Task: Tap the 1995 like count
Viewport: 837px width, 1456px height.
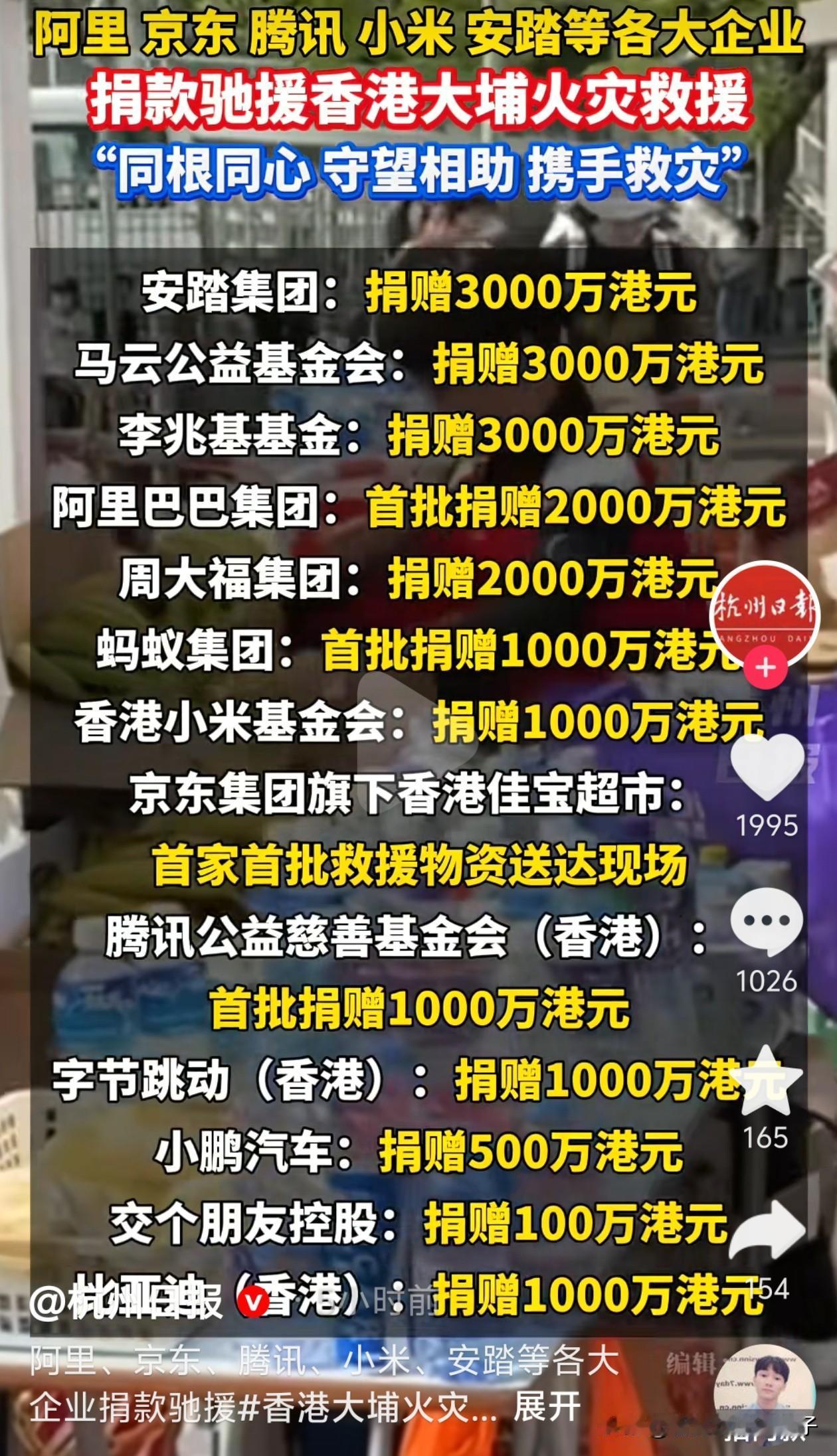Action: [x=767, y=822]
